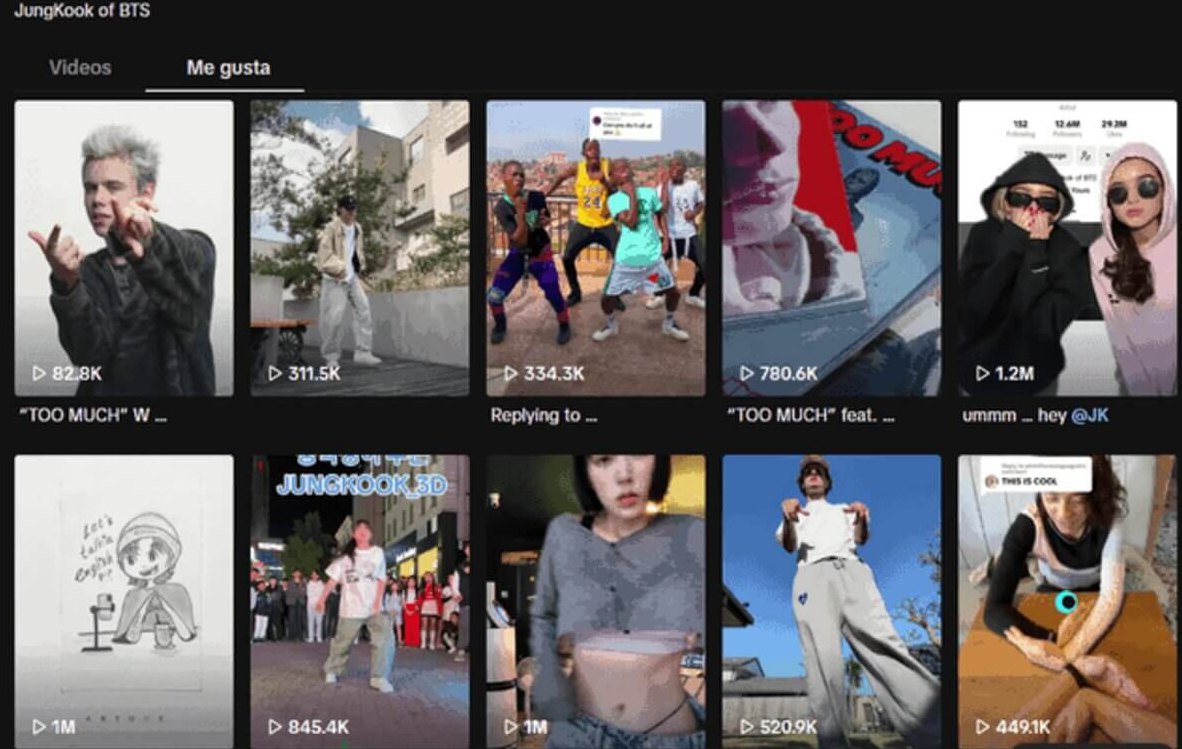Image resolution: width=1182 pixels, height=749 pixels.
Task: Watch the video with 780.6K views
Action: point(831,248)
